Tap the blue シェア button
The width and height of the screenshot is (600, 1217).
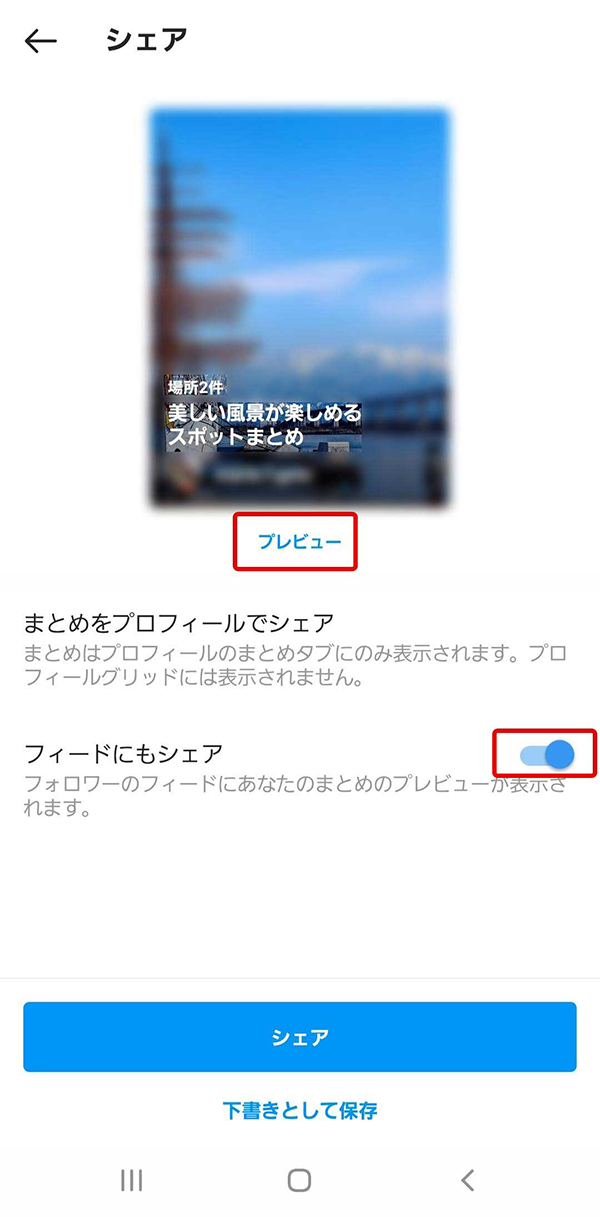[x=300, y=1037]
